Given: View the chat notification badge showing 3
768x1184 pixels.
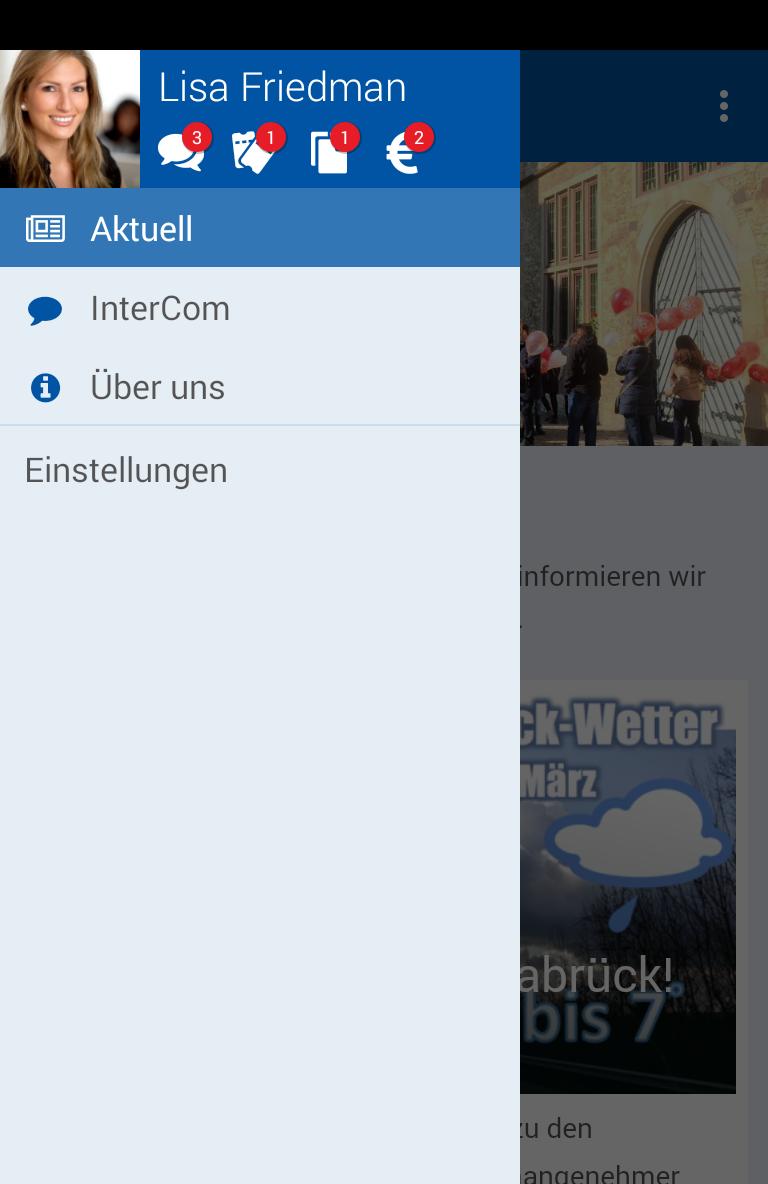Looking at the screenshot, I should coord(197,138).
